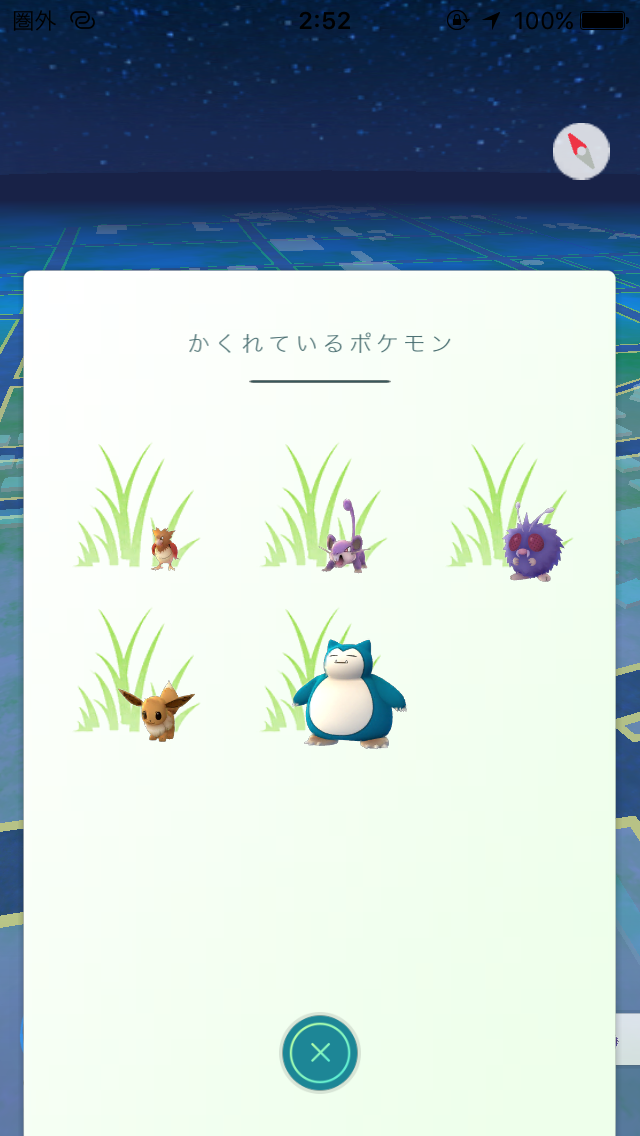Tap the compass icon
The height and width of the screenshot is (1136, 640).
click(x=581, y=152)
